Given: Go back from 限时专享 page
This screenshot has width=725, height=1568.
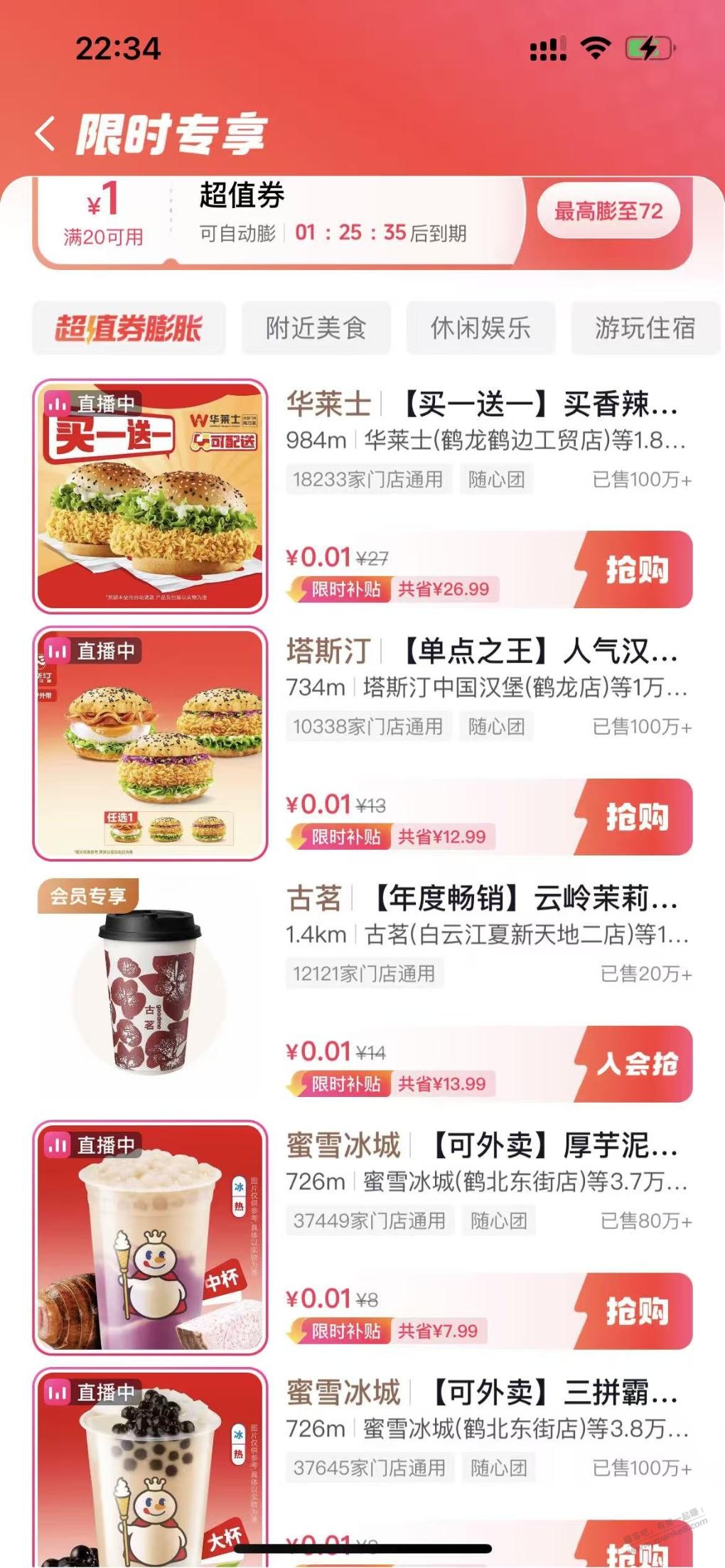Looking at the screenshot, I should [x=45, y=134].
